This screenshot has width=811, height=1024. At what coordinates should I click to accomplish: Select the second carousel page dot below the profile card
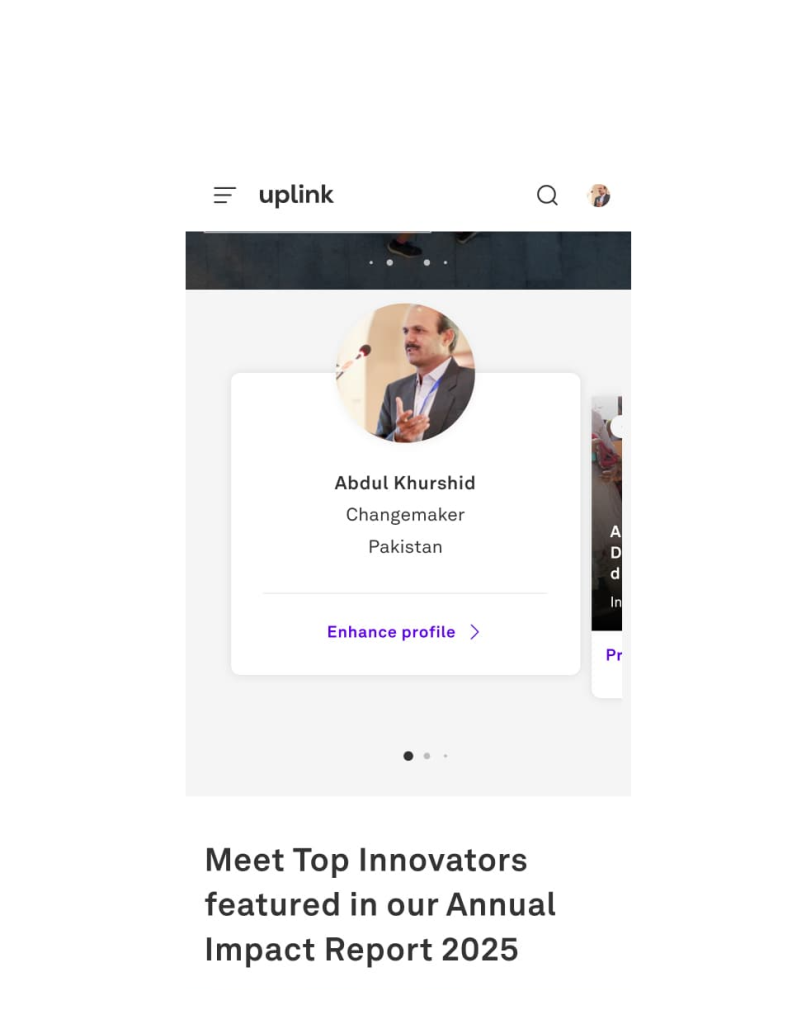coord(427,756)
